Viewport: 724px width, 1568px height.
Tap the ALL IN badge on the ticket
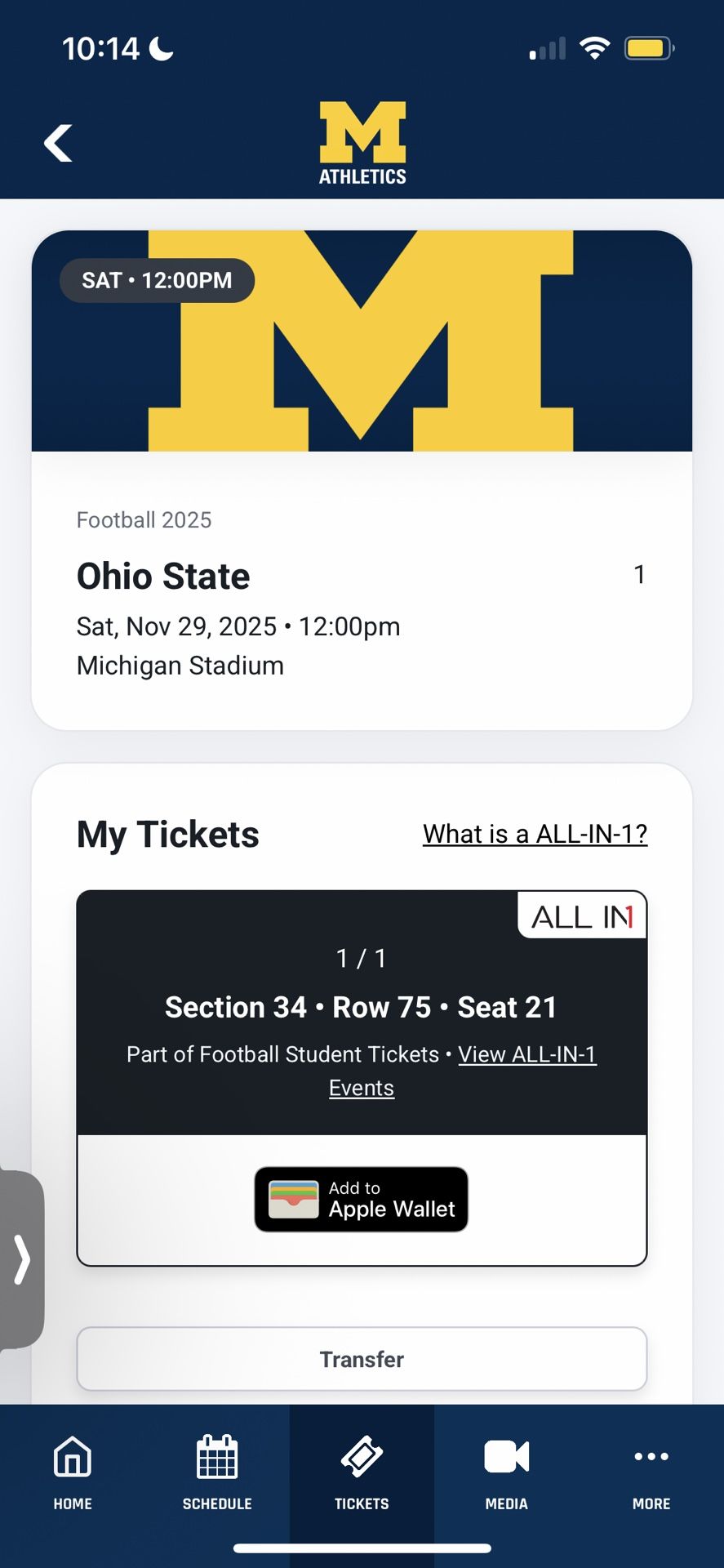[x=581, y=916]
